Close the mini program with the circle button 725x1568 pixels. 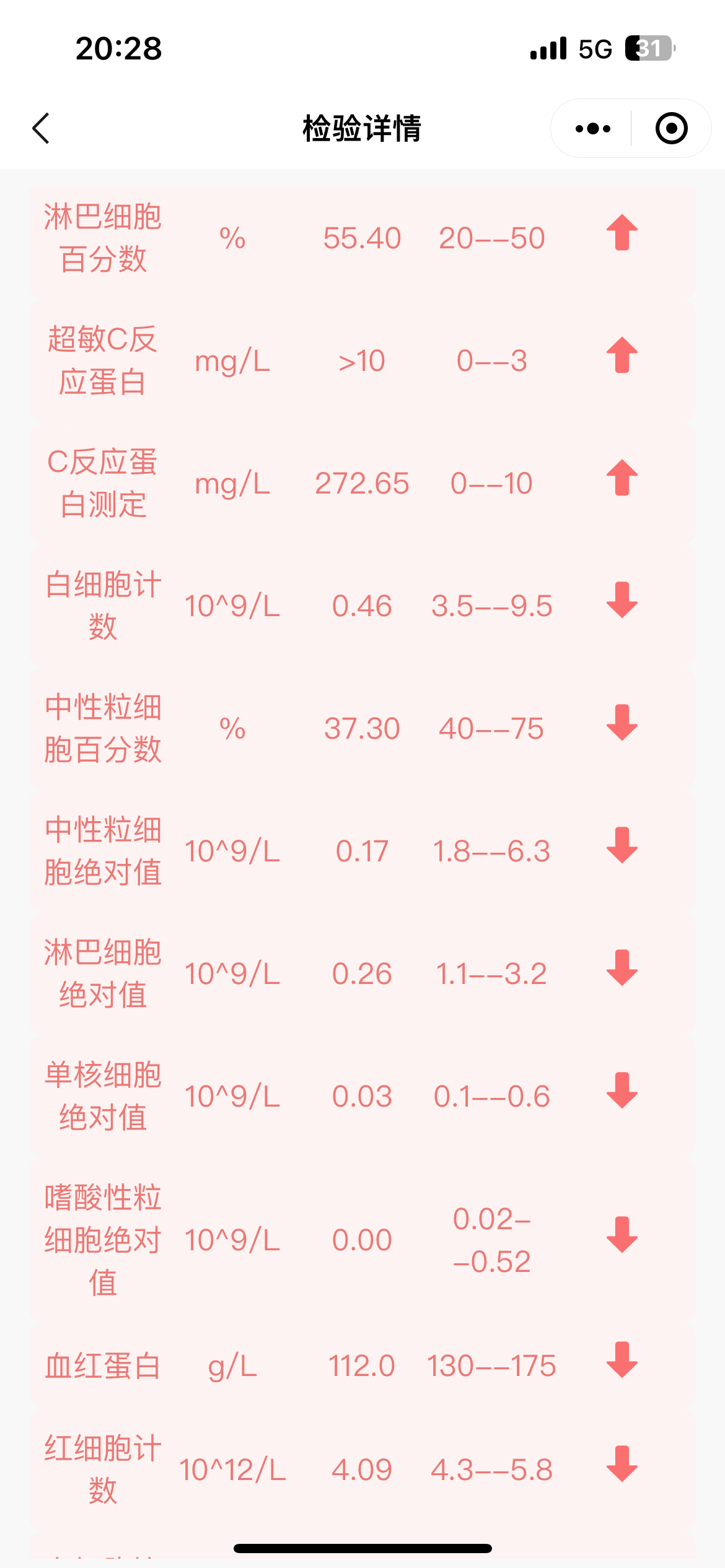tap(672, 128)
